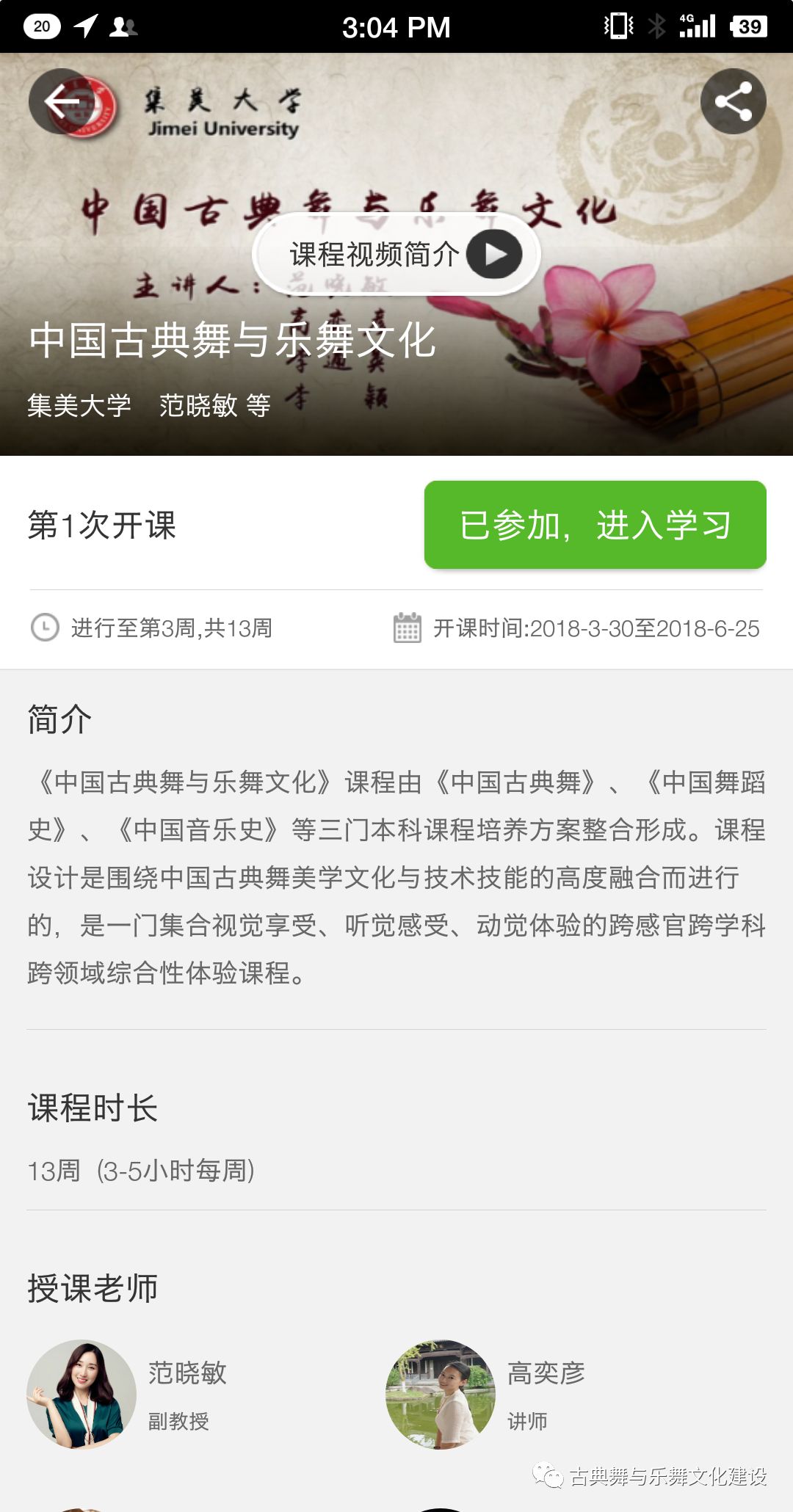Image resolution: width=793 pixels, height=1512 pixels.
Task: Share this course
Action: pos(733,101)
